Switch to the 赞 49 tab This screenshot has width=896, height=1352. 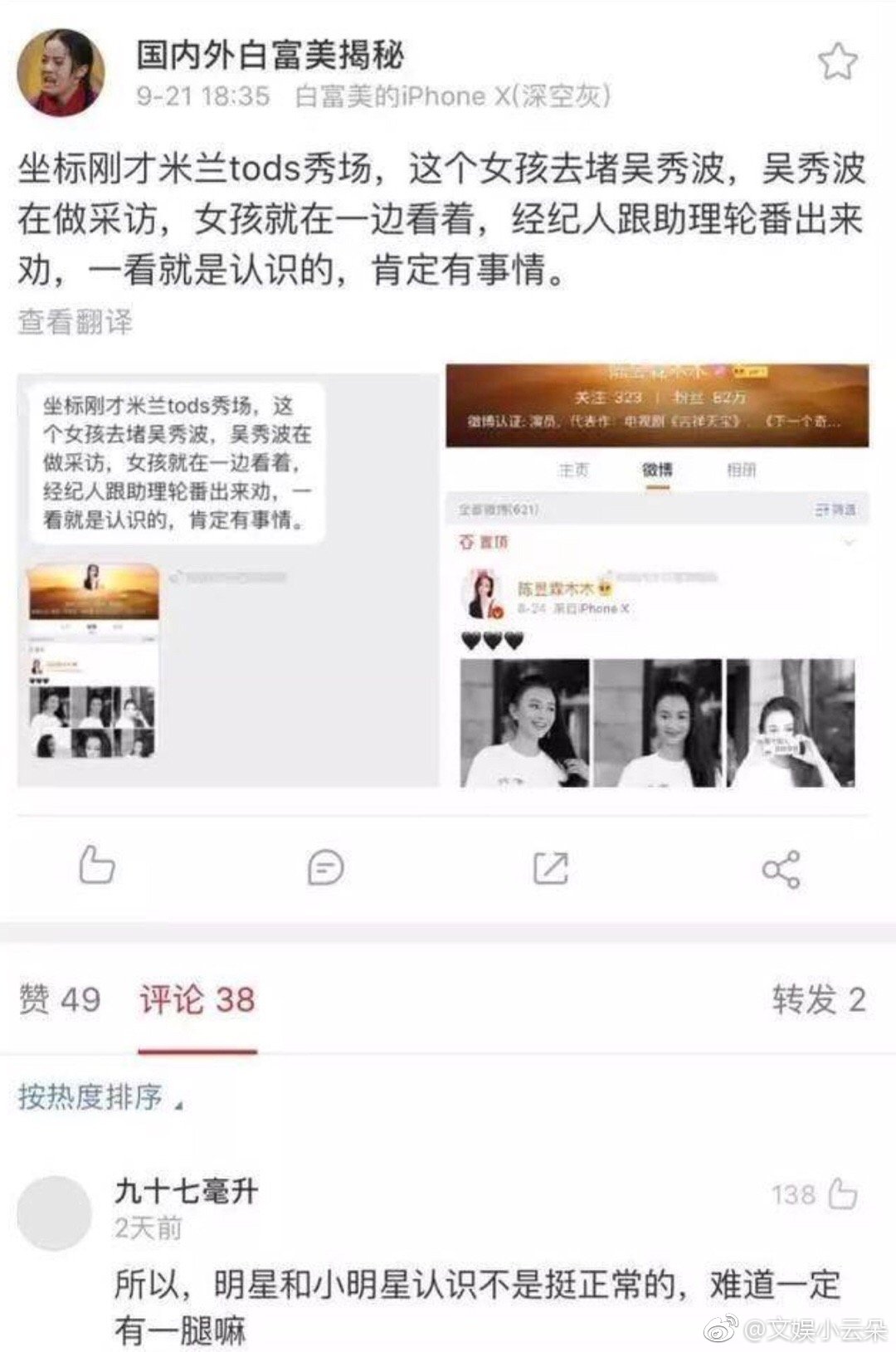tap(60, 999)
